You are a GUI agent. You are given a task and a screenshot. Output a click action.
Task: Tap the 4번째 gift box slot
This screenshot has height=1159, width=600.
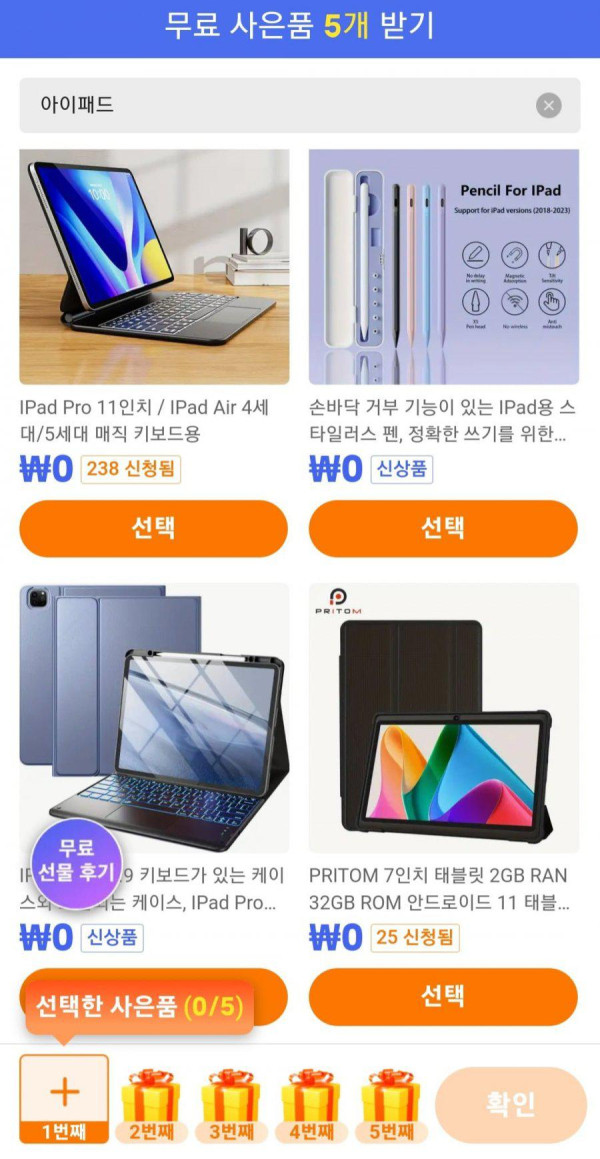coord(310,1103)
